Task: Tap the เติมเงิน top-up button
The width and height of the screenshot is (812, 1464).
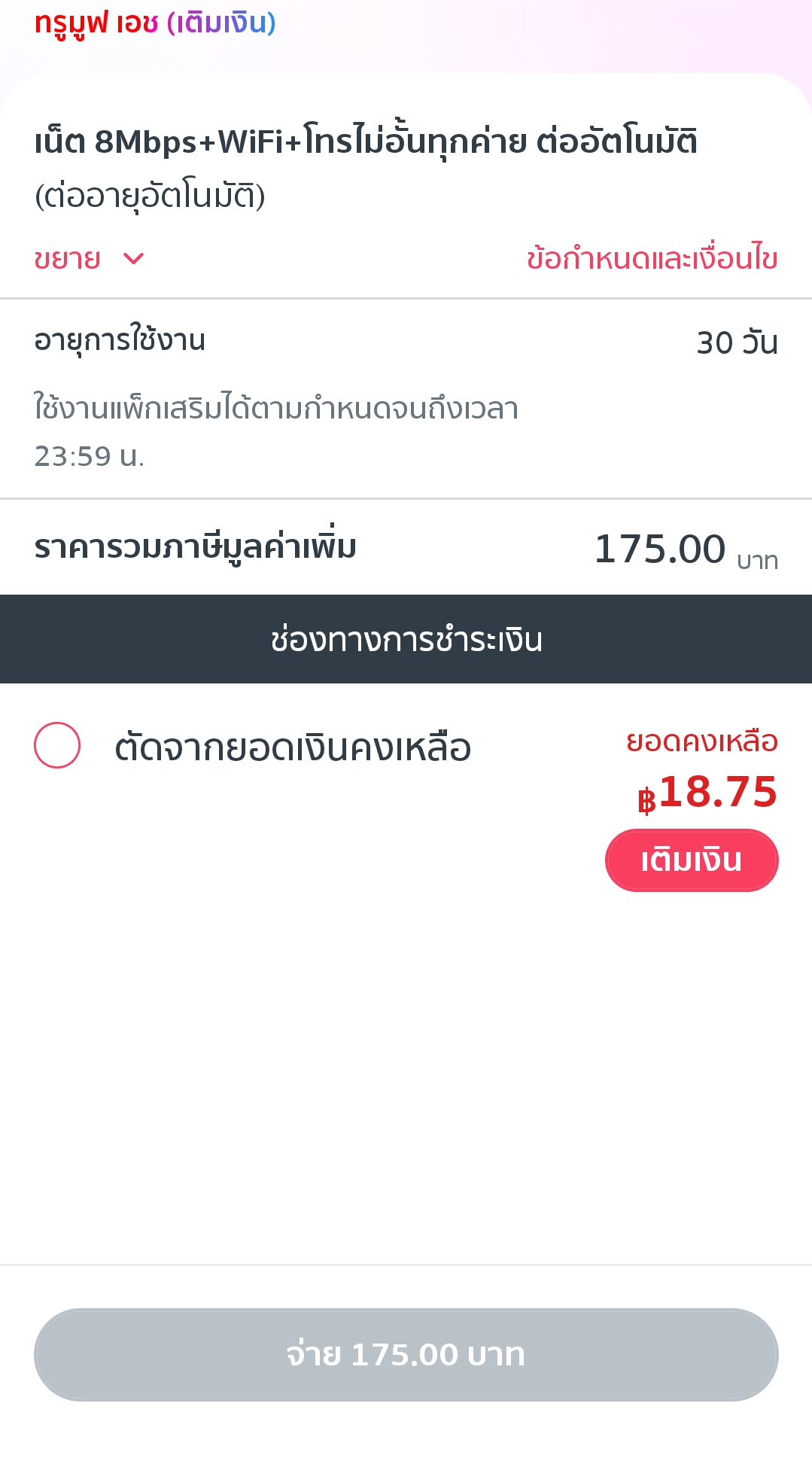Action: coord(691,860)
